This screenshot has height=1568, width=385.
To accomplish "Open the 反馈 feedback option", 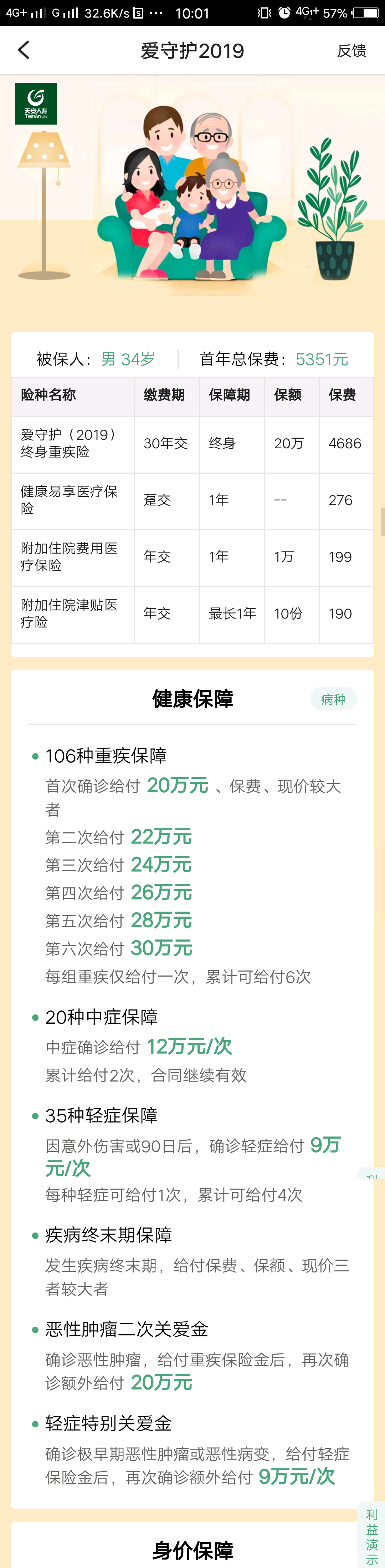I will pos(351,51).
